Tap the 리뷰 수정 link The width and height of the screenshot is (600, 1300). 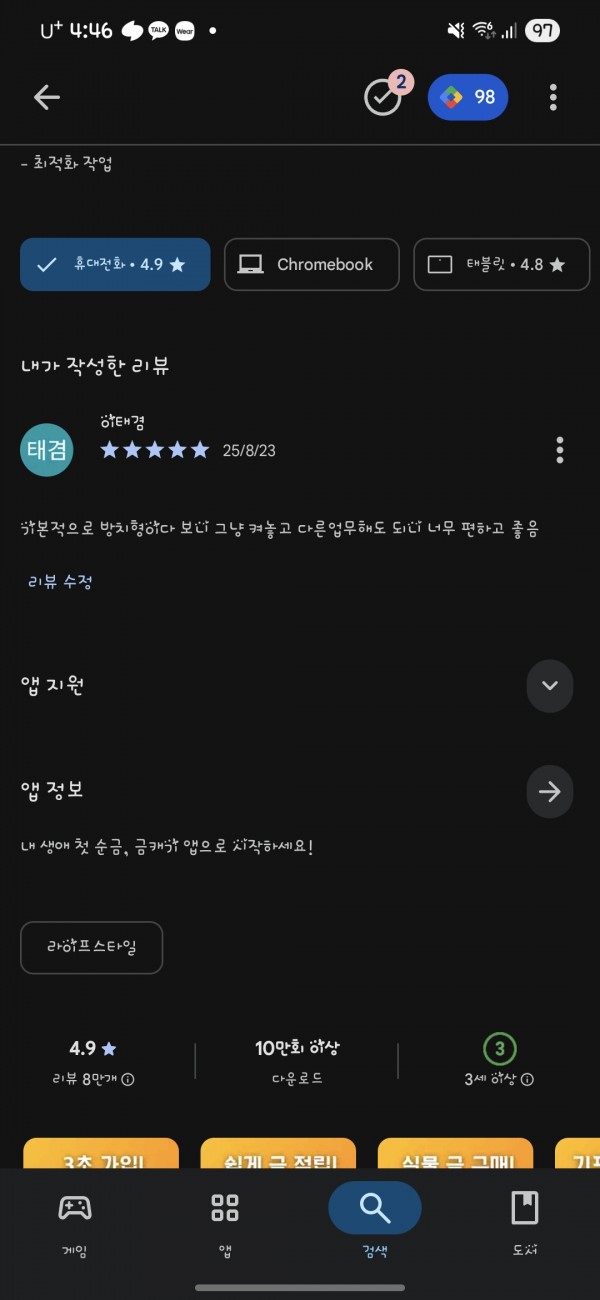[60, 581]
